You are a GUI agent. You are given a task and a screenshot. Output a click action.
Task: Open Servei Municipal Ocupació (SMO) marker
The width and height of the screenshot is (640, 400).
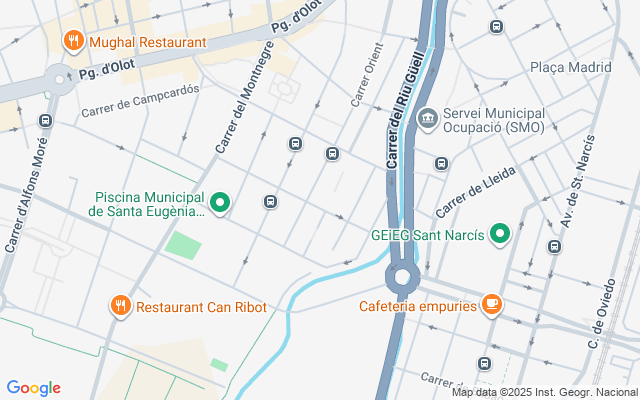click(428, 120)
